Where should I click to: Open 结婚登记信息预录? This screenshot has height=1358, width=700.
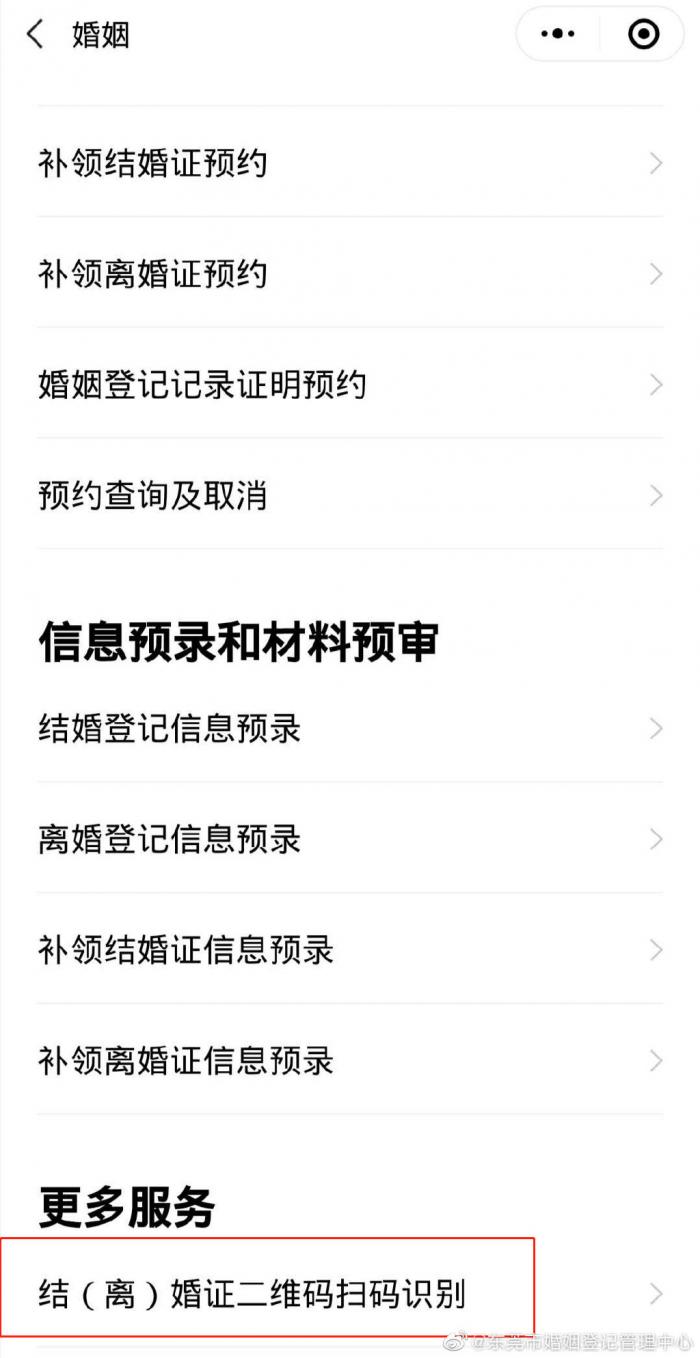point(350,728)
